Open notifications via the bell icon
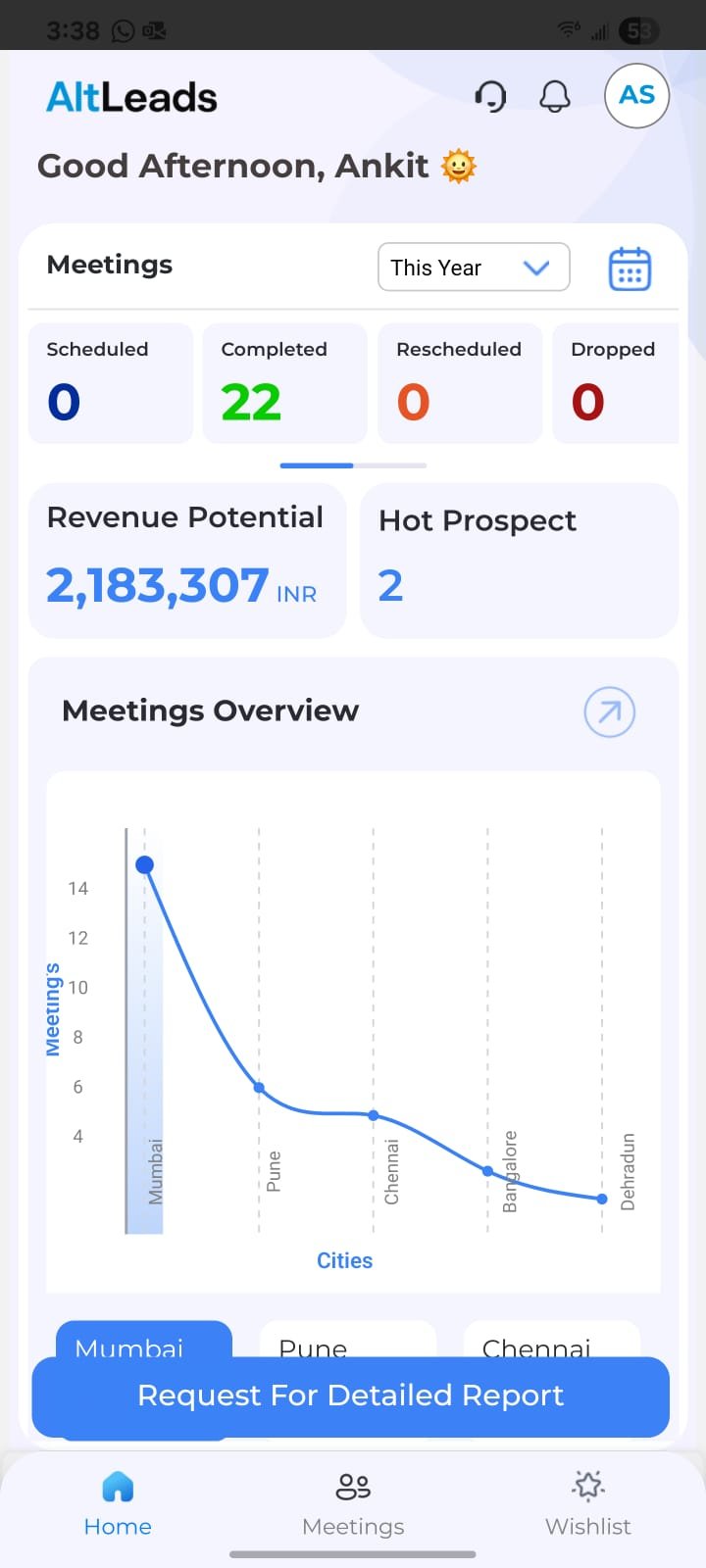This screenshot has height=1568, width=706. click(554, 96)
